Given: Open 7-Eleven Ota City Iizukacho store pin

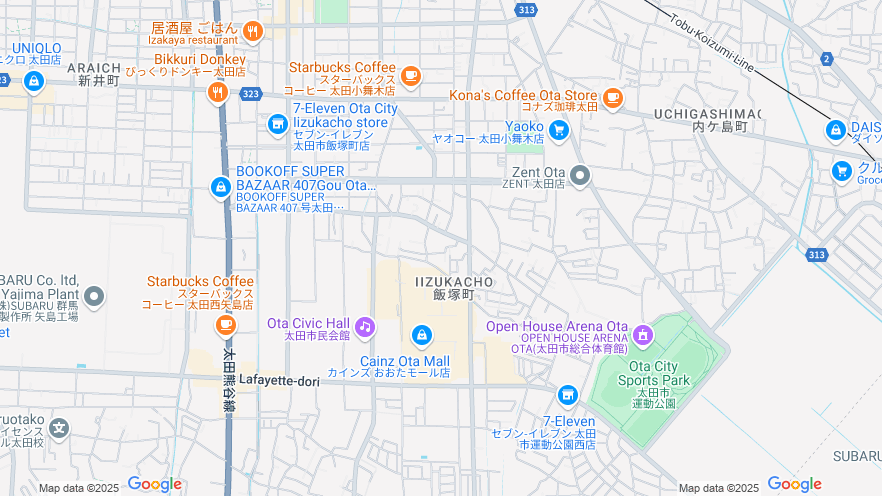Looking at the screenshot, I should coord(277,124).
